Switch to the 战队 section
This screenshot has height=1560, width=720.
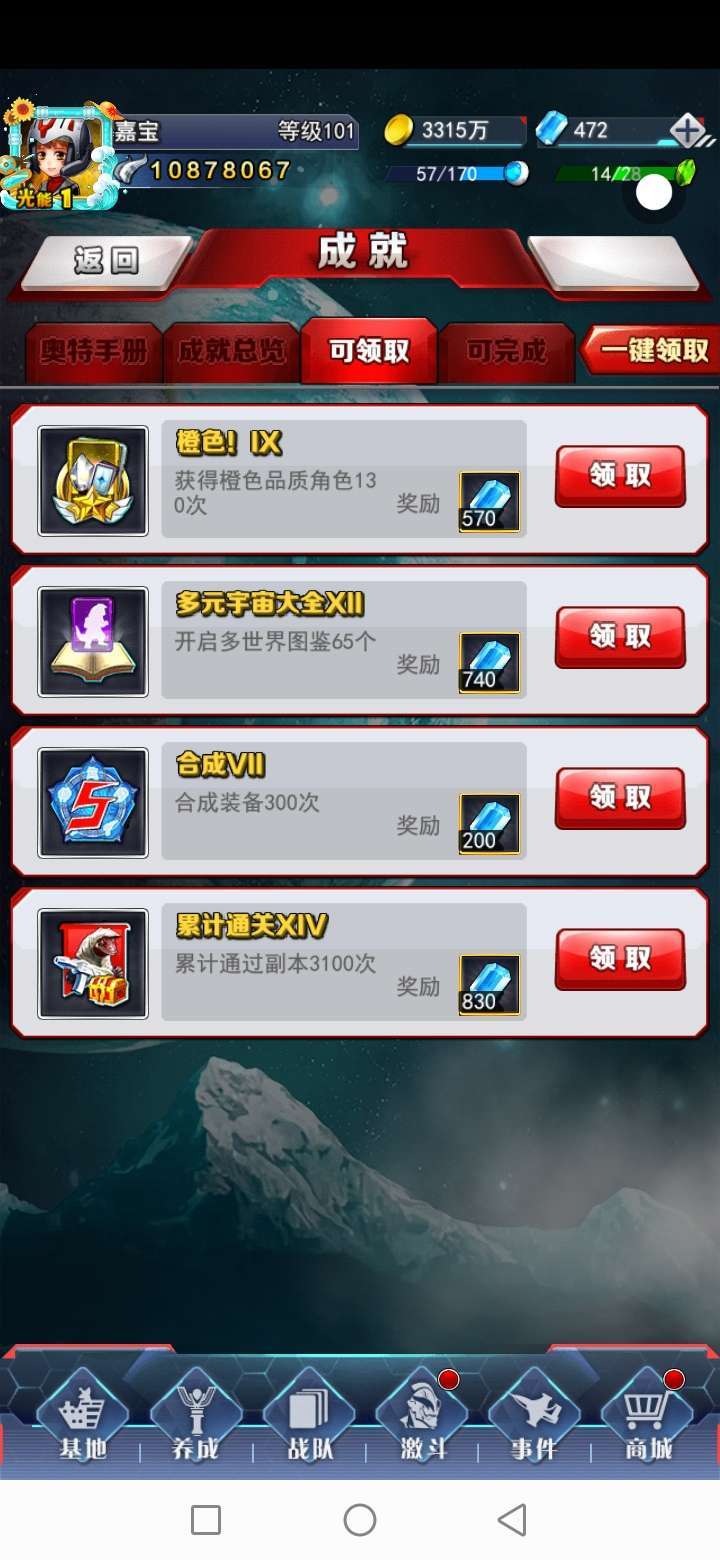click(x=309, y=1416)
